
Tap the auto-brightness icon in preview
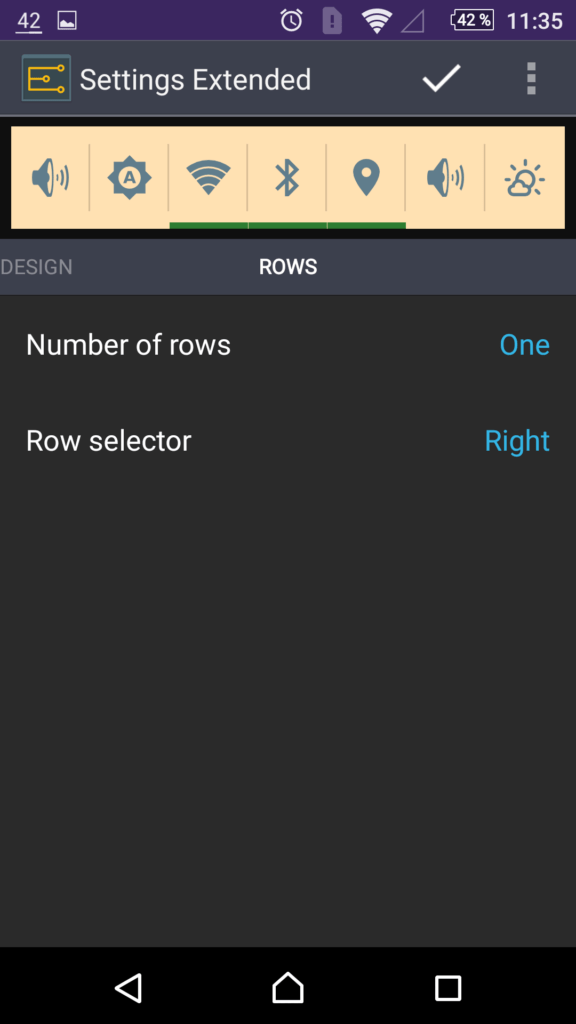tap(129, 178)
